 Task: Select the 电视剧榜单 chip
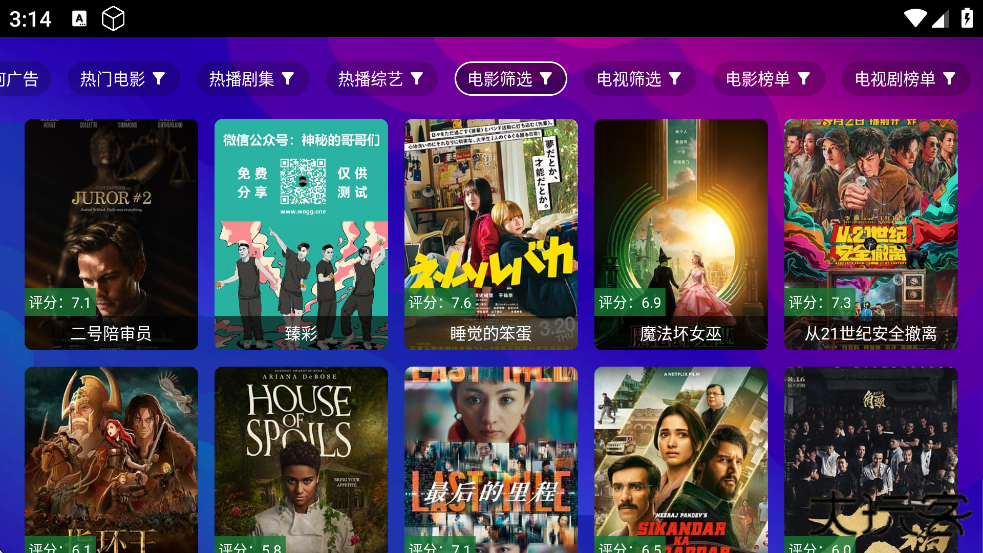point(906,79)
